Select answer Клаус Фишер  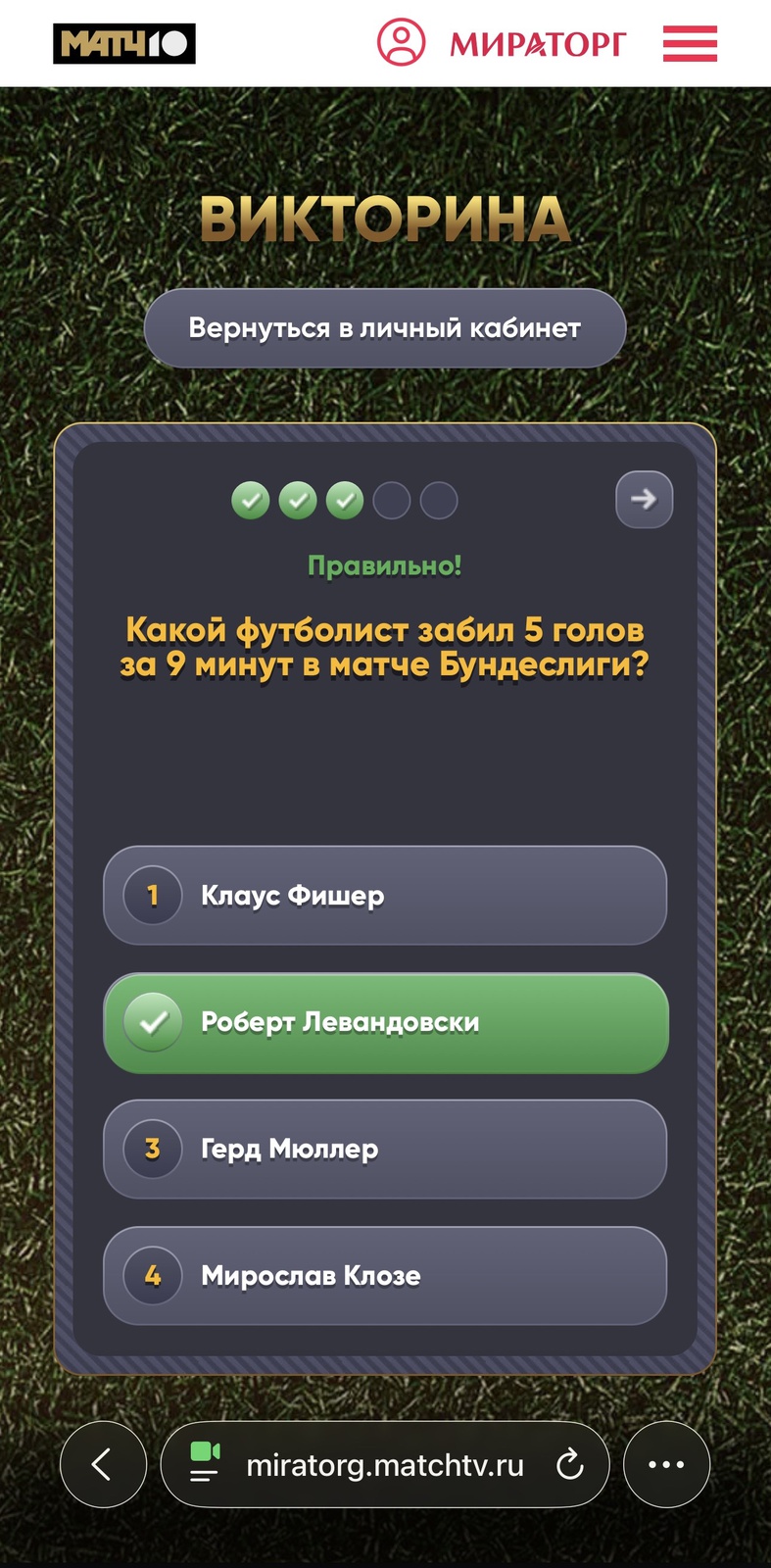click(x=385, y=895)
